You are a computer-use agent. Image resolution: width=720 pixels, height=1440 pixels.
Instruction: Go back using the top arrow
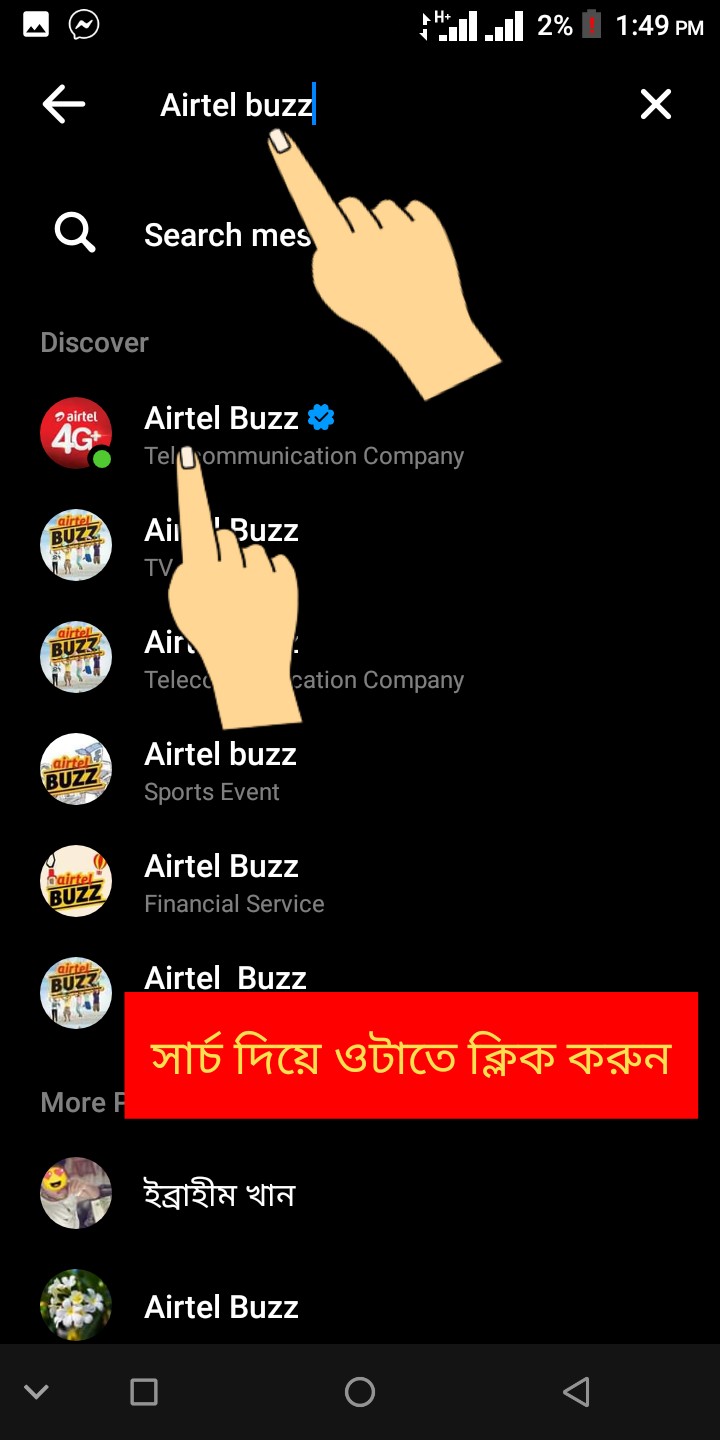coord(64,104)
